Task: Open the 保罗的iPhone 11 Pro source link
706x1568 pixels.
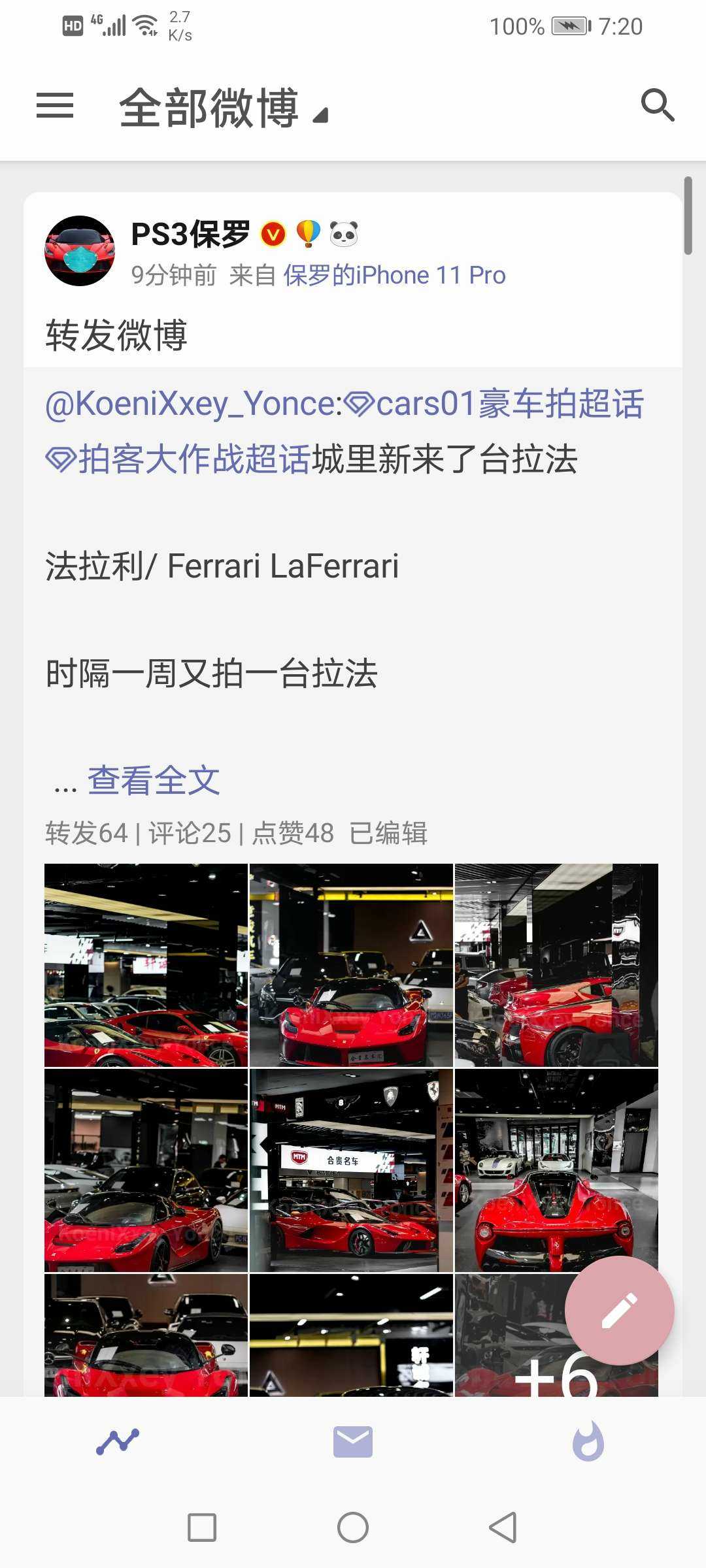Action: (x=394, y=275)
